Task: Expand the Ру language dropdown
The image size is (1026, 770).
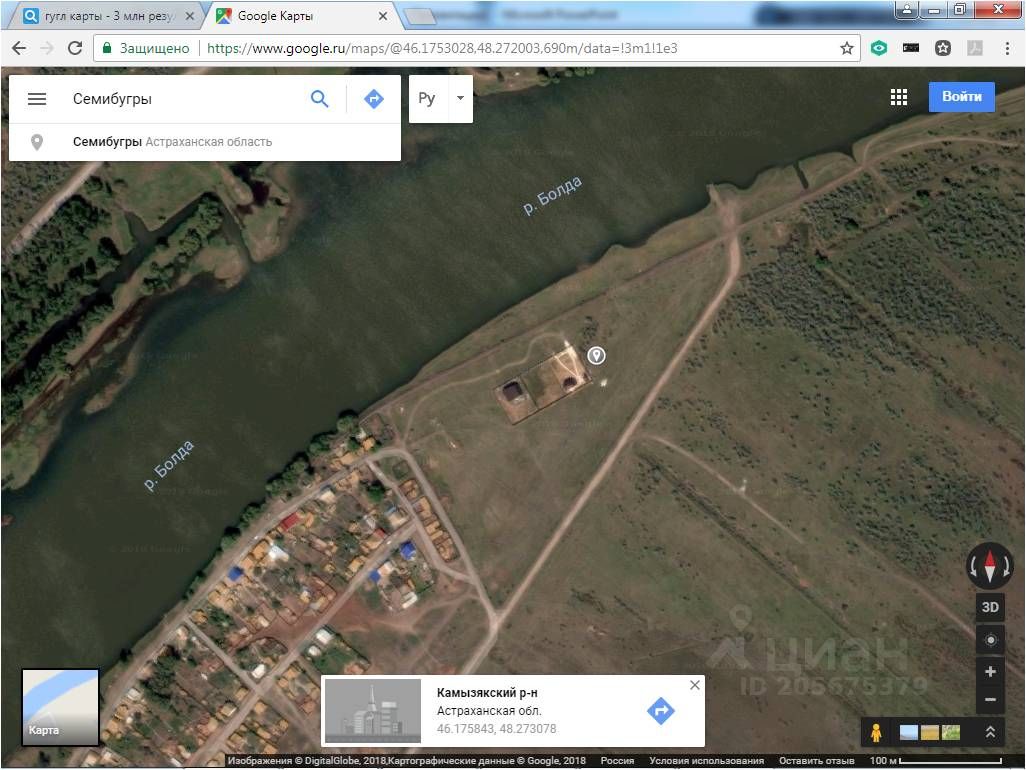Action: pyautogui.click(x=459, y=98)
